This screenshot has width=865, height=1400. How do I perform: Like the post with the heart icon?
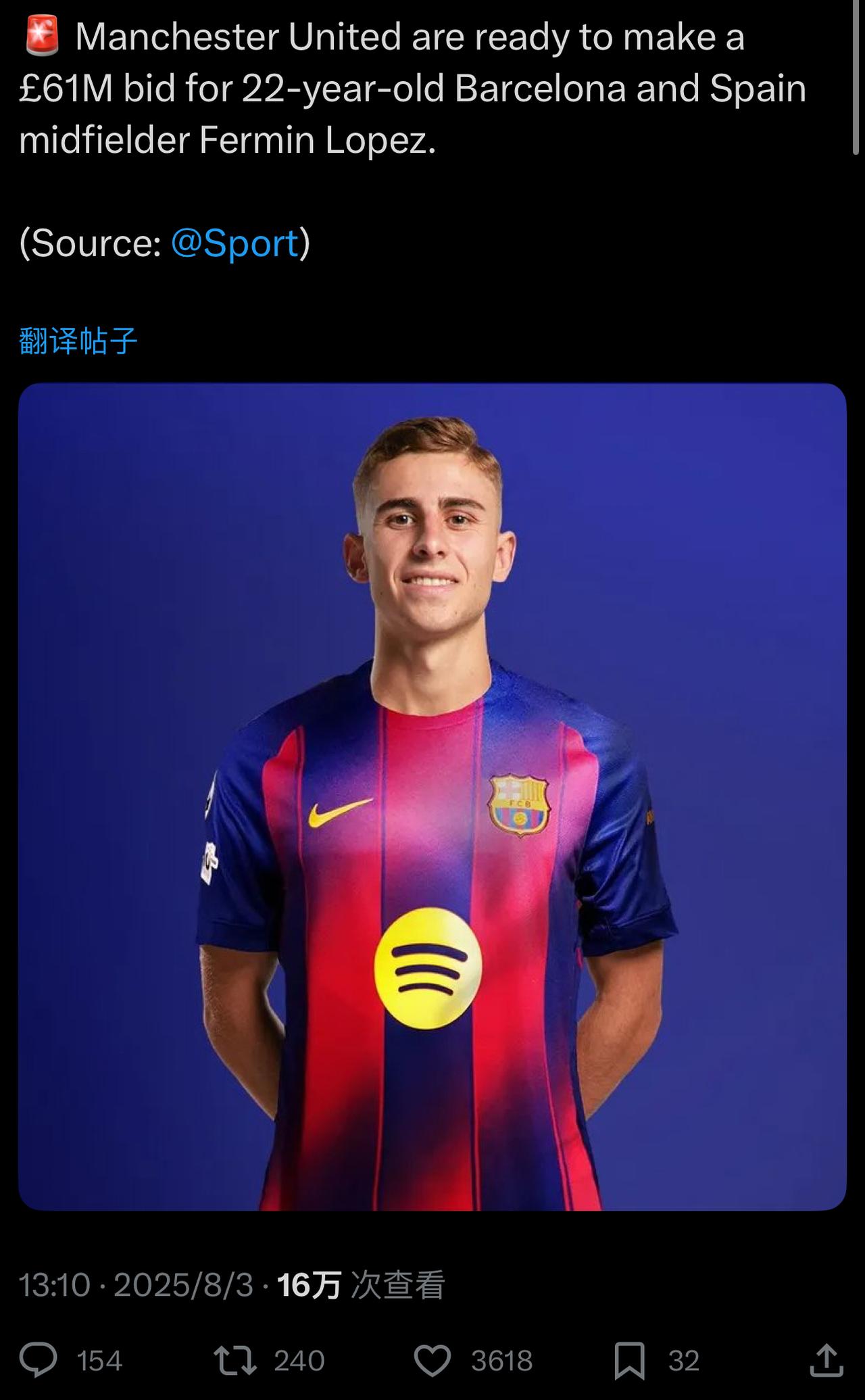point(432,1360)
